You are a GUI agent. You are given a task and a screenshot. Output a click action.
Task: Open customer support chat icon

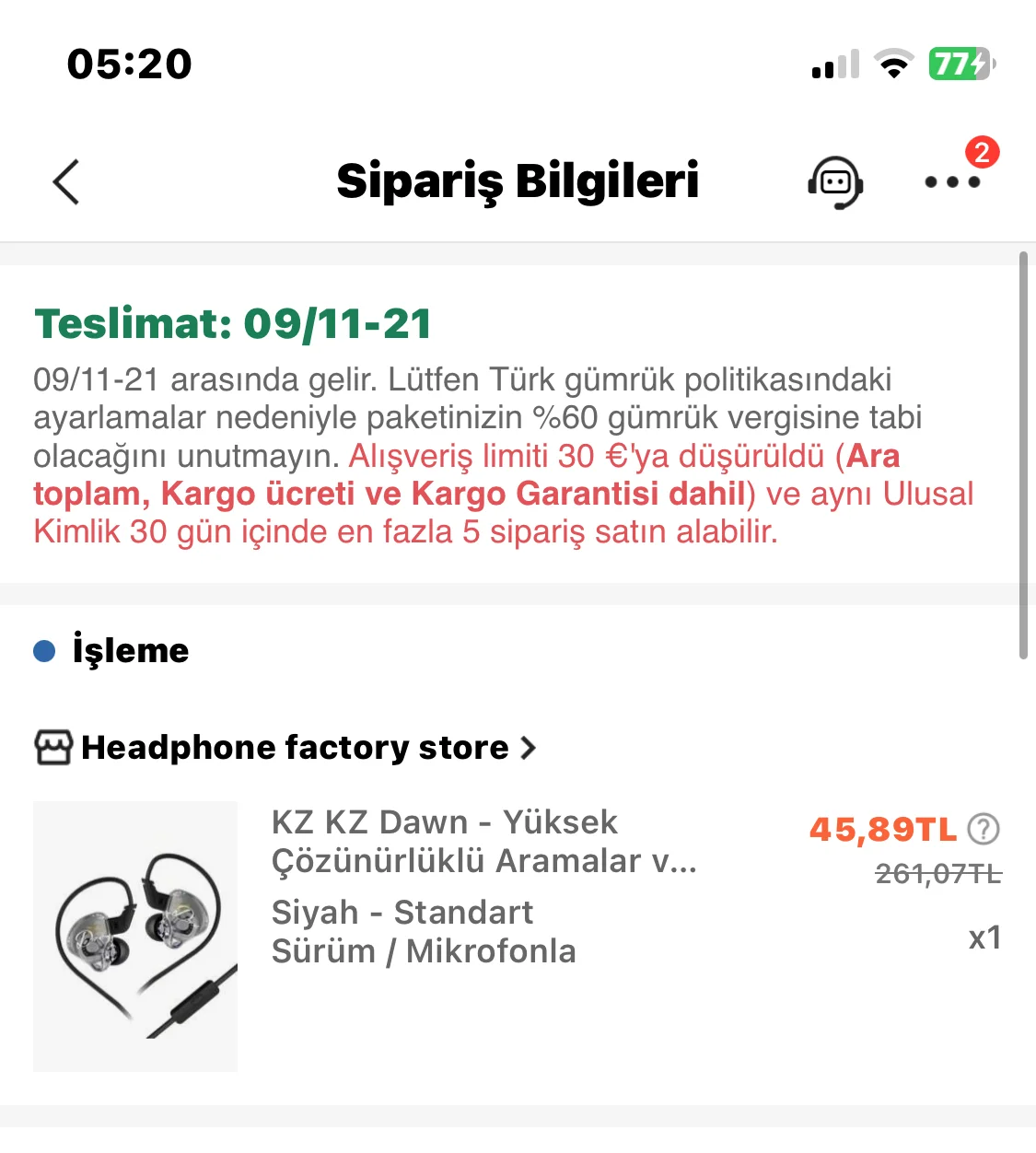tap(834, 181)
